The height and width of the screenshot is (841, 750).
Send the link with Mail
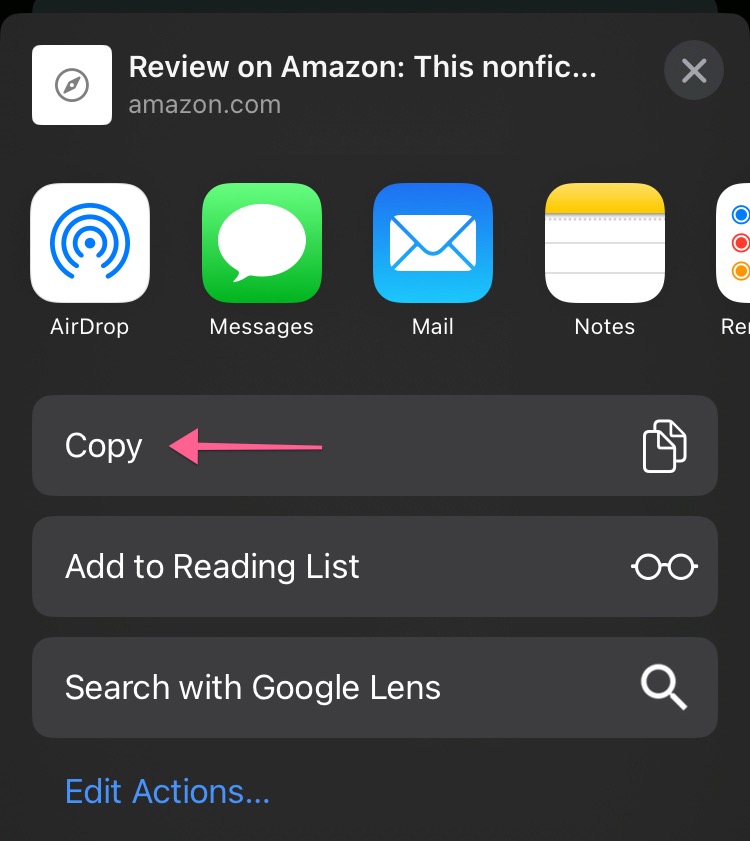pyautogui.click(x=433, y=243)
